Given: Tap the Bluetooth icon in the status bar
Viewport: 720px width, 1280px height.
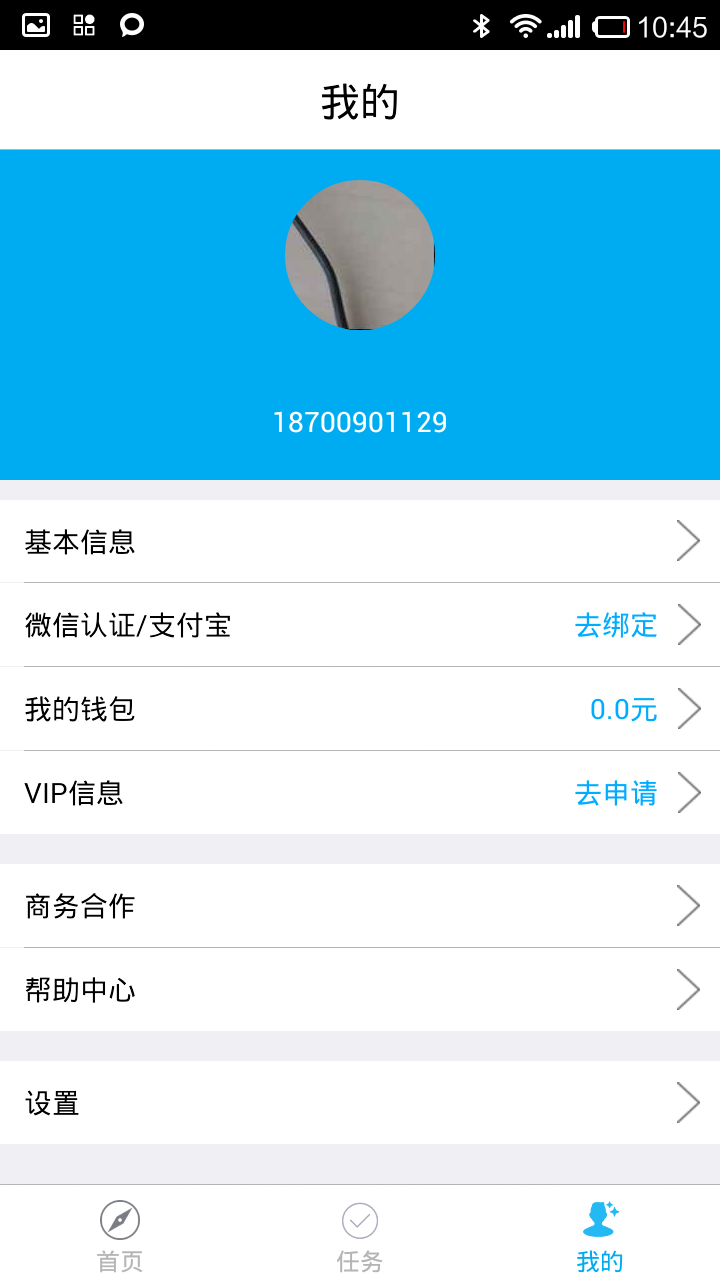Looking at the screenshot, I should 483,25.
